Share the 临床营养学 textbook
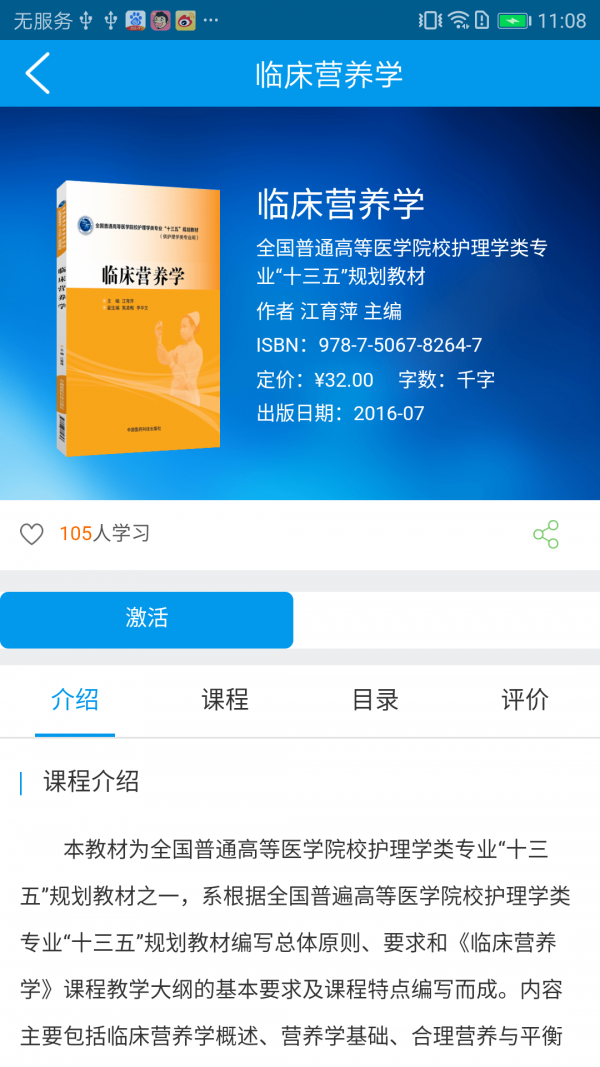The width and height of the screenshot is (600, 1067). [x=545, y=535]
